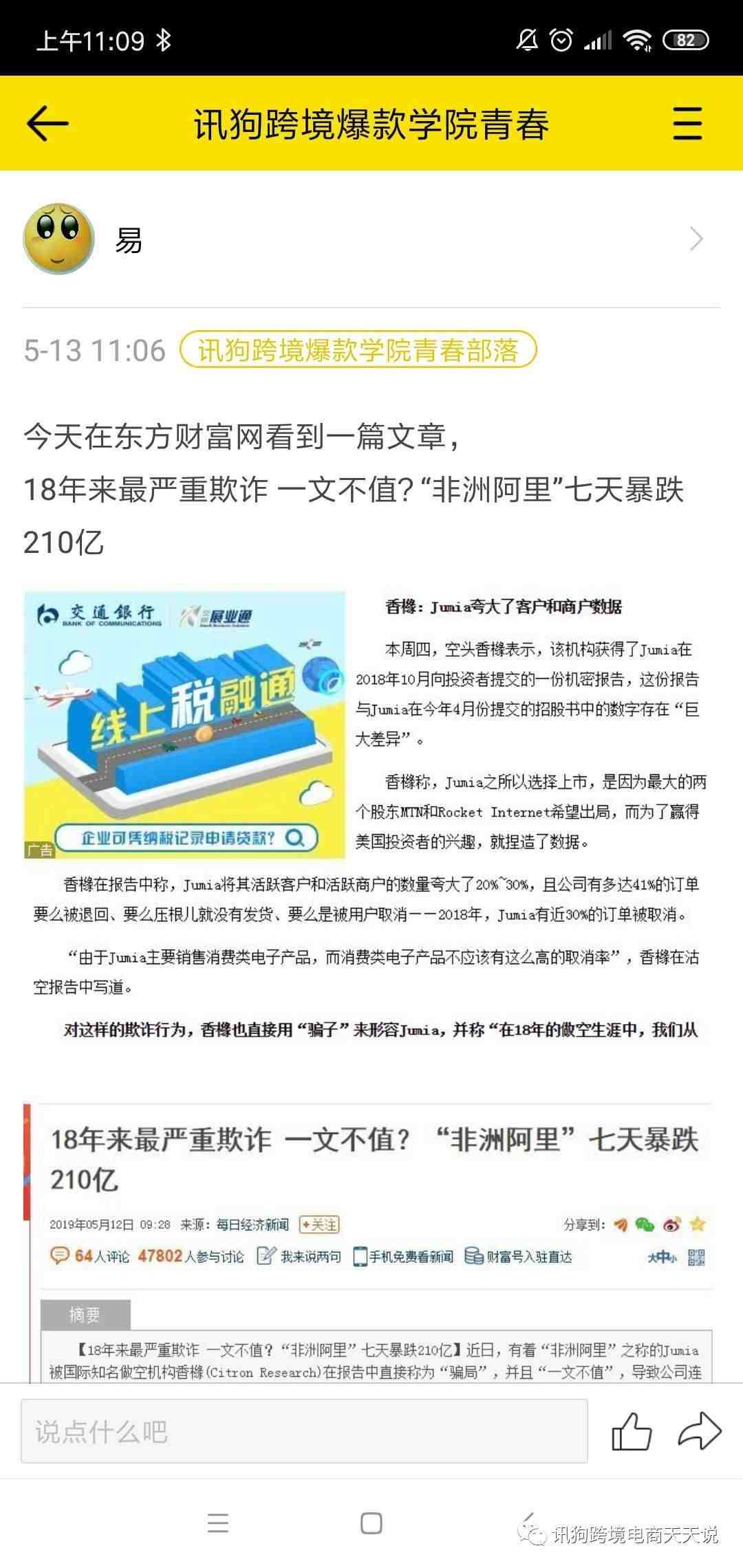This screenshot has height=1568, width=743.
Task: Like this post with the thumbs-up
Action: (x=632, y=1432)
